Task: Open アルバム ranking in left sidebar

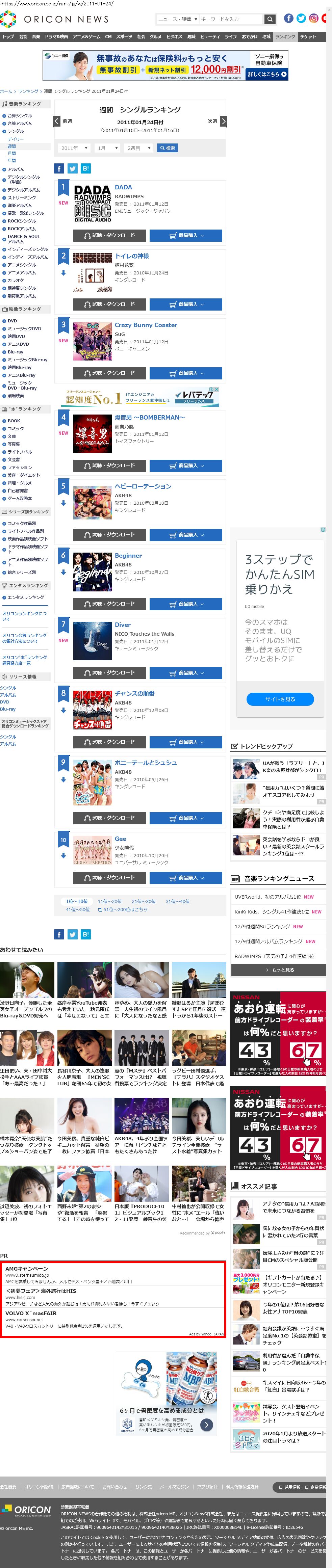Action: (15, 169)
